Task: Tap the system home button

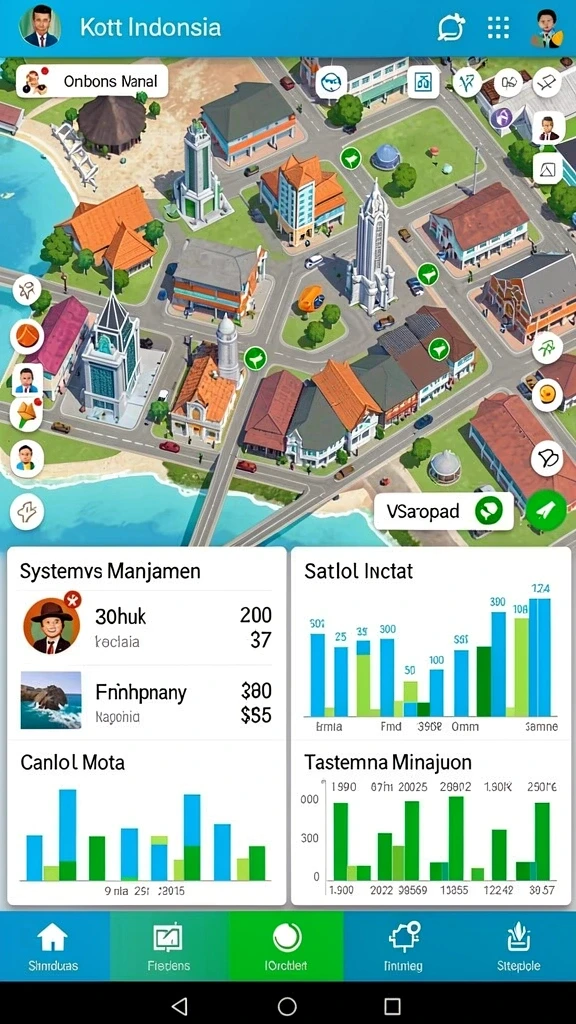Action: 287,1006
